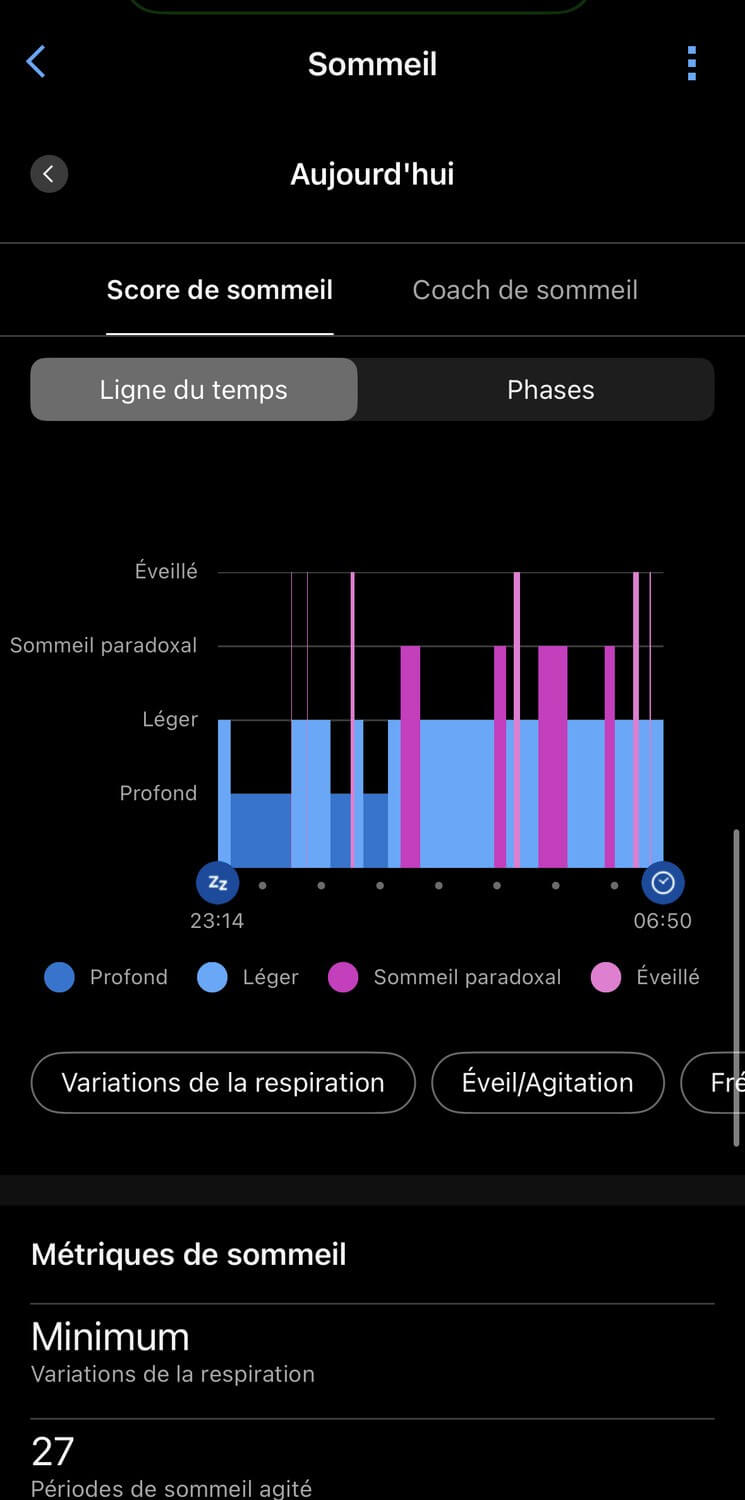Open the three-dot overflow menu
Screen dimensions: 745x1500
[x=691, y=63]
